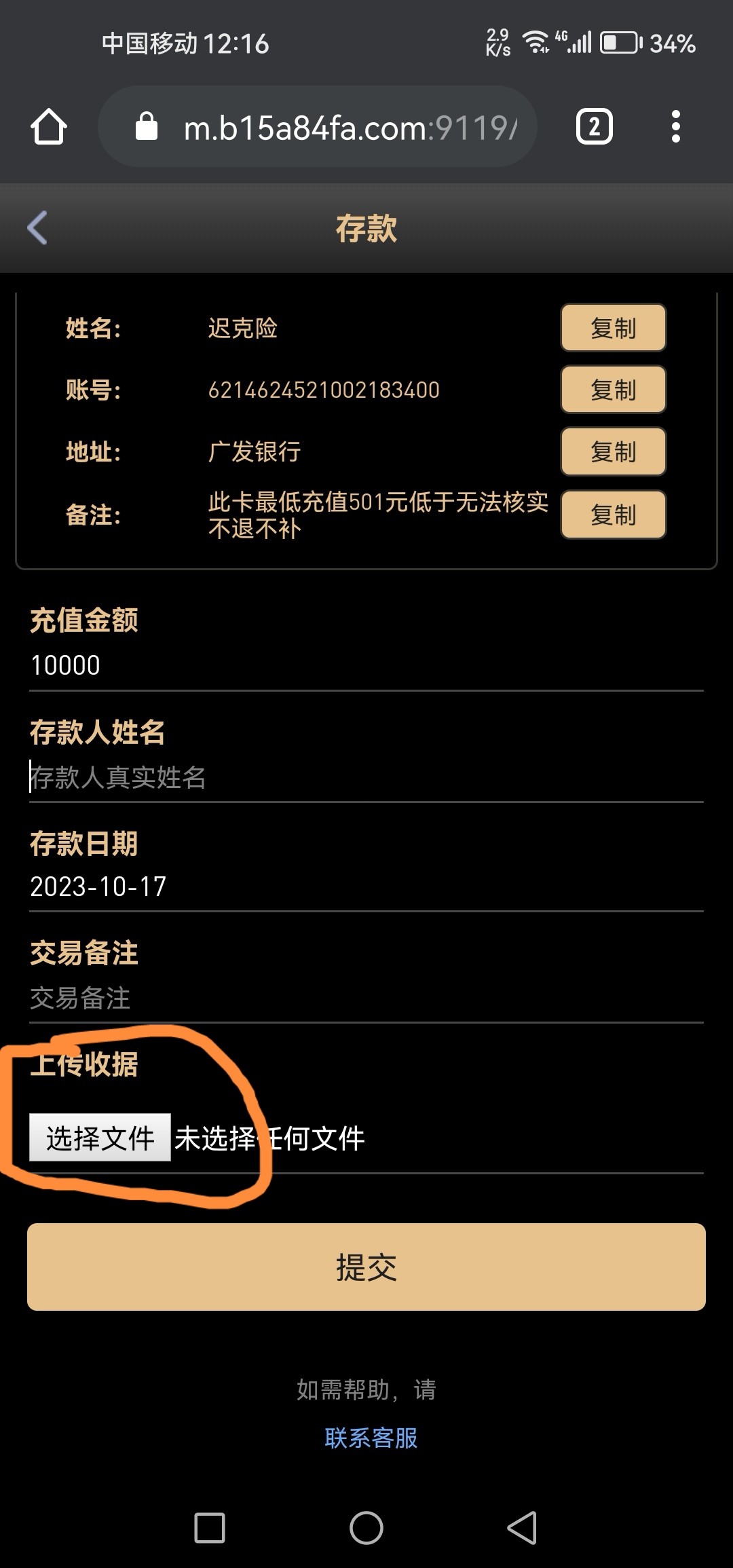This screenshot has width=733, height=1568.
Task: Tap the system back navigation button
Action: pos(521,1528)
